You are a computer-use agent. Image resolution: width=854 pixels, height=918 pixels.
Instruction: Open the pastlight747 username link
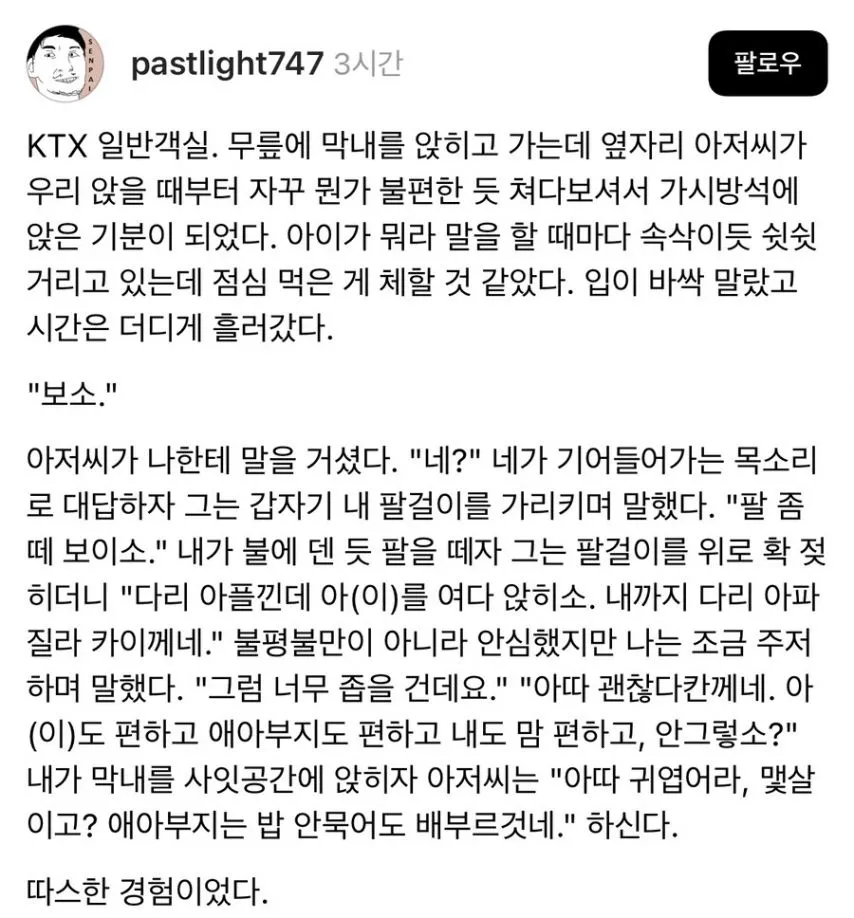tap(227, 64)
